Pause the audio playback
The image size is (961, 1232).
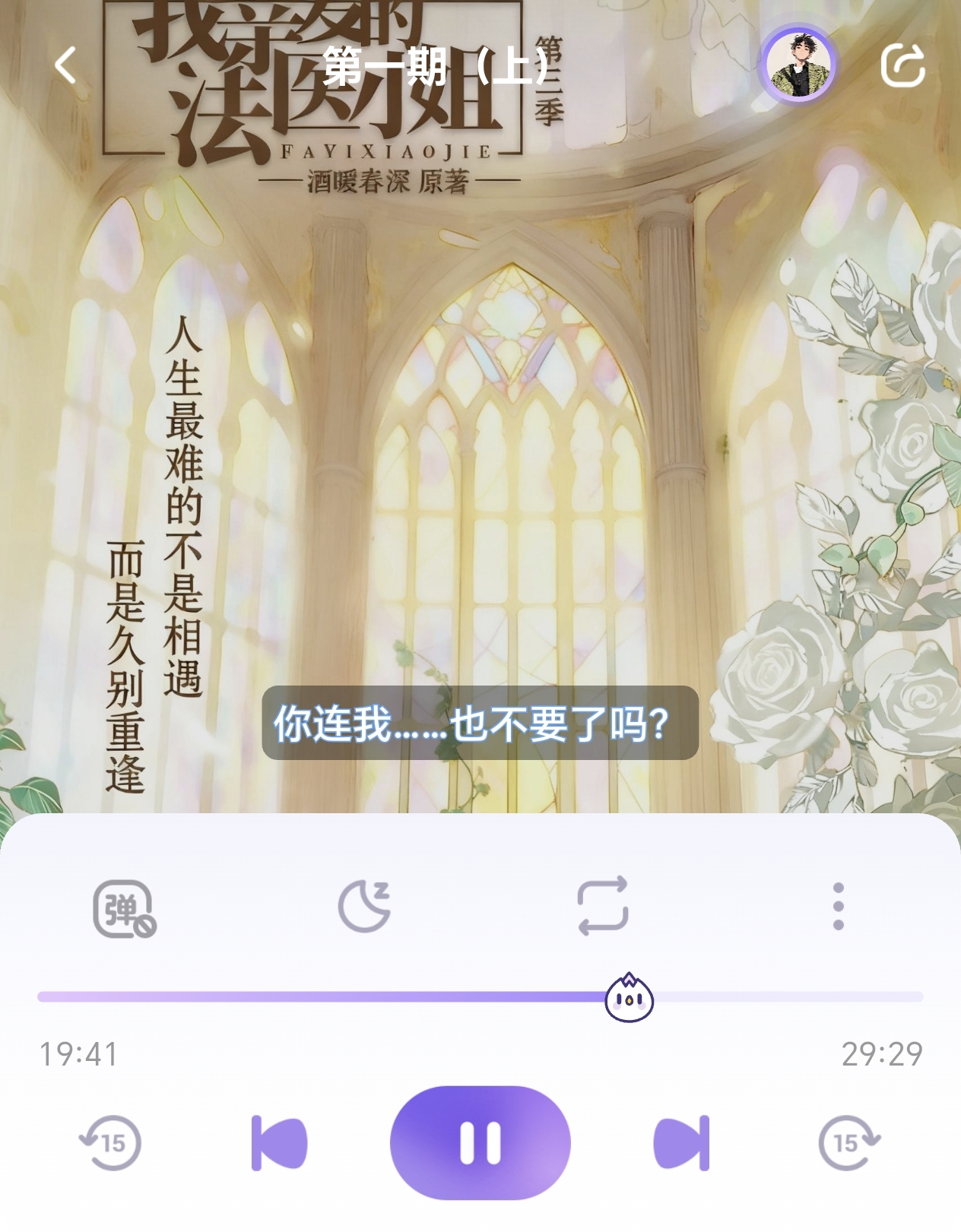pos(480,1142)
